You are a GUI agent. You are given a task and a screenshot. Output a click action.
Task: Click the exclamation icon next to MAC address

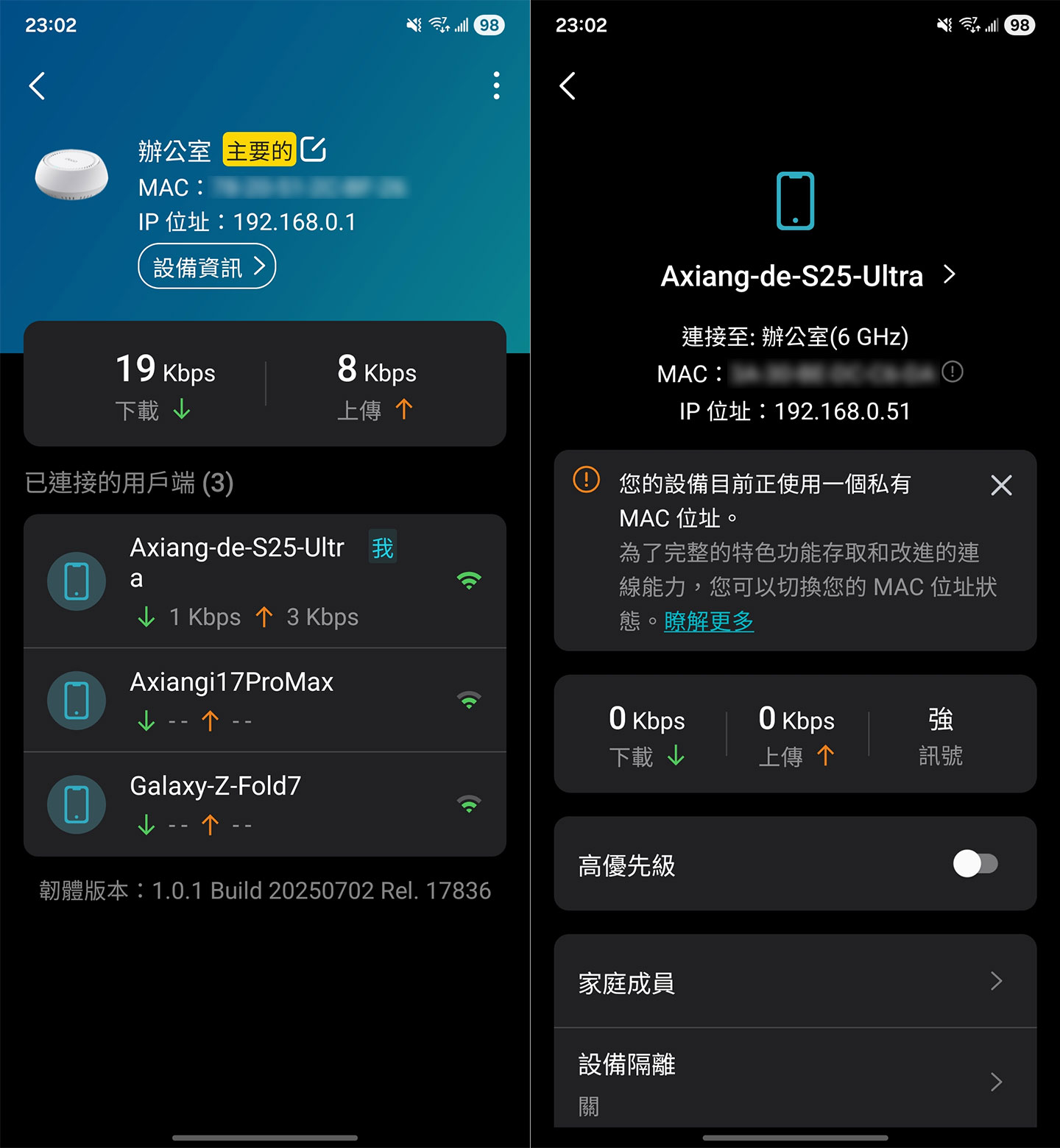953,373
